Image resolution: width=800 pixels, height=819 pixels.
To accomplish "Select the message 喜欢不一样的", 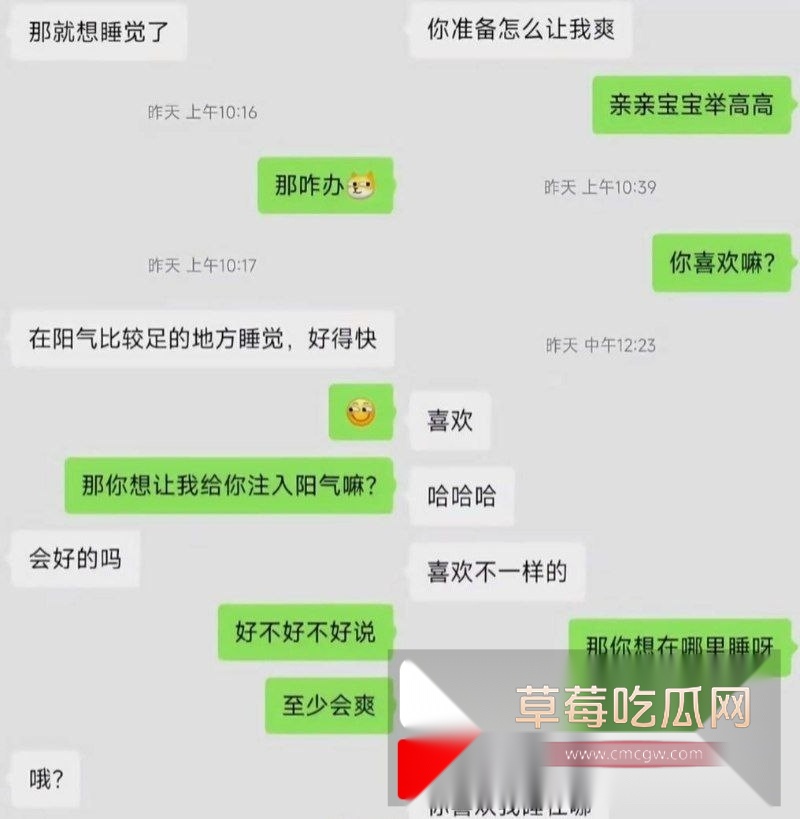I will pos(495,570).
